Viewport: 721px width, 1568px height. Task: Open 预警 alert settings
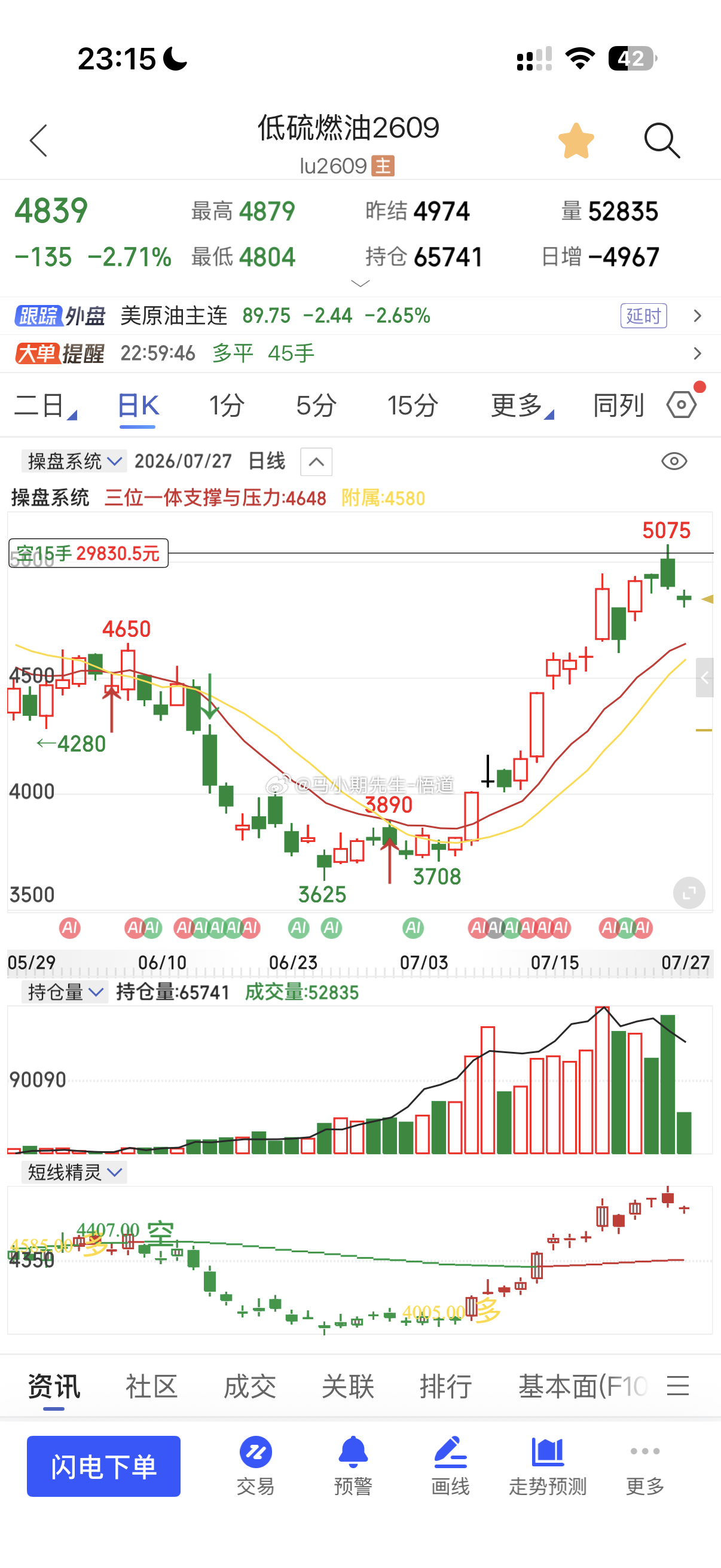point(353,1466)
